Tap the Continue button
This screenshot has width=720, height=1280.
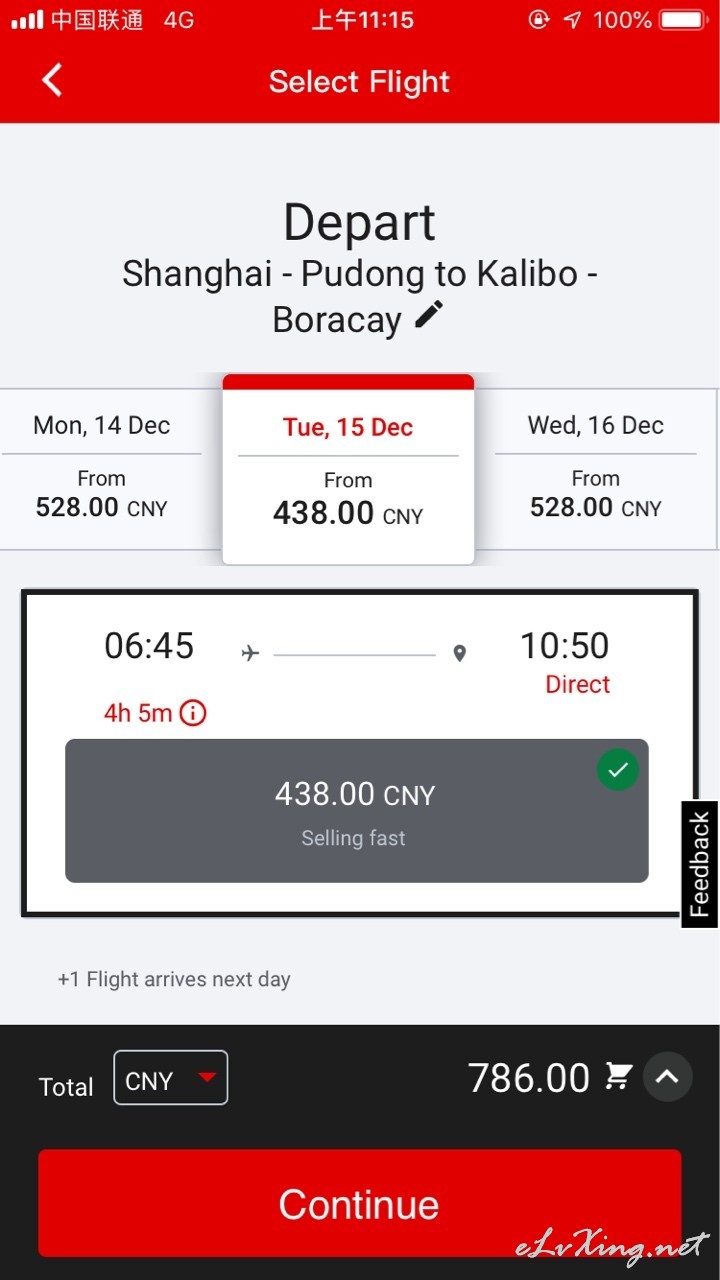[x=360, y=1203]
